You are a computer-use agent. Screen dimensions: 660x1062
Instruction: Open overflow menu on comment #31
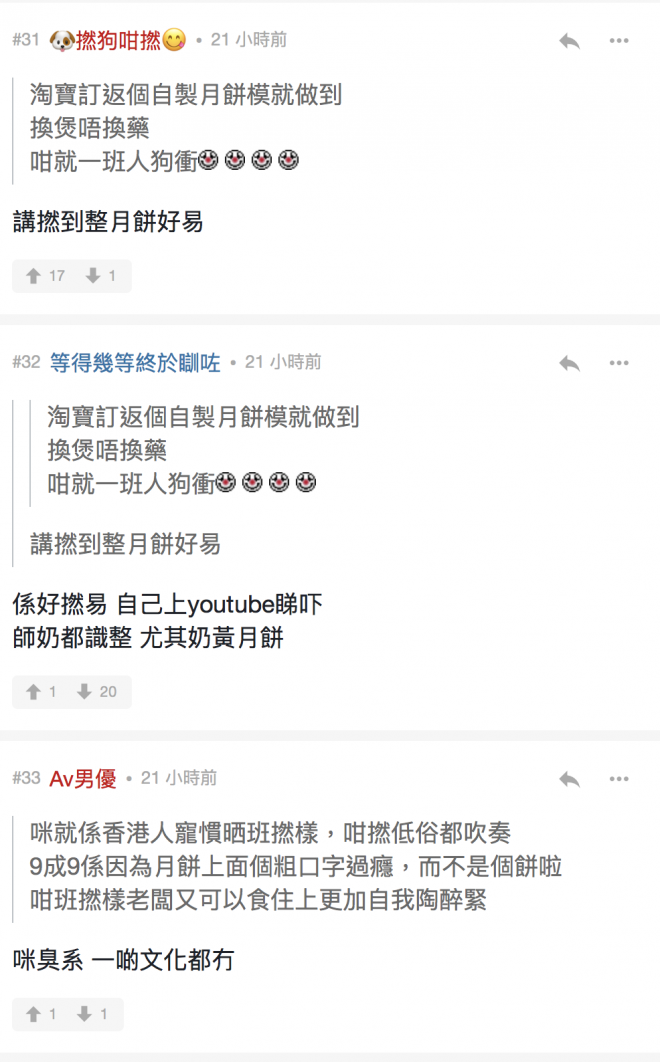(619, 41)
